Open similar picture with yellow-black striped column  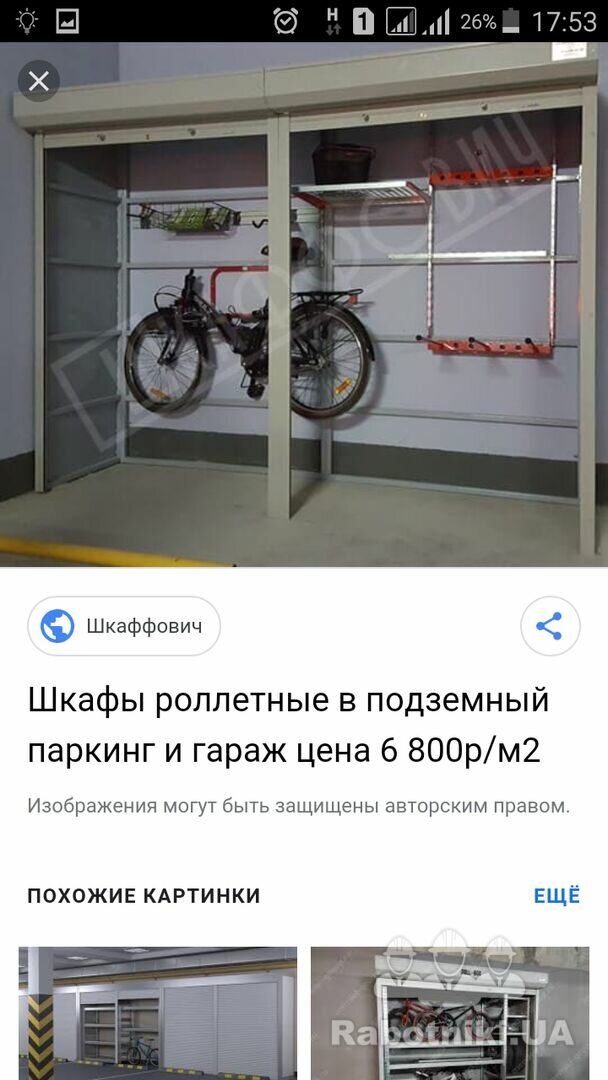pyautogui.click(x=158, y=1013)
